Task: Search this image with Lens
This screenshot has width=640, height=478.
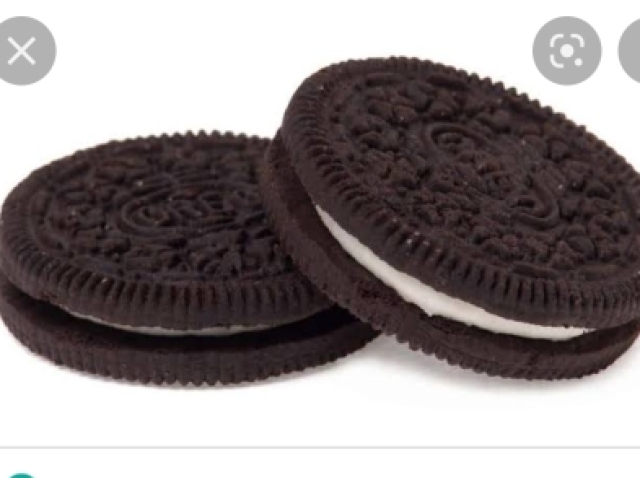Action: click(x=567, y=51)
